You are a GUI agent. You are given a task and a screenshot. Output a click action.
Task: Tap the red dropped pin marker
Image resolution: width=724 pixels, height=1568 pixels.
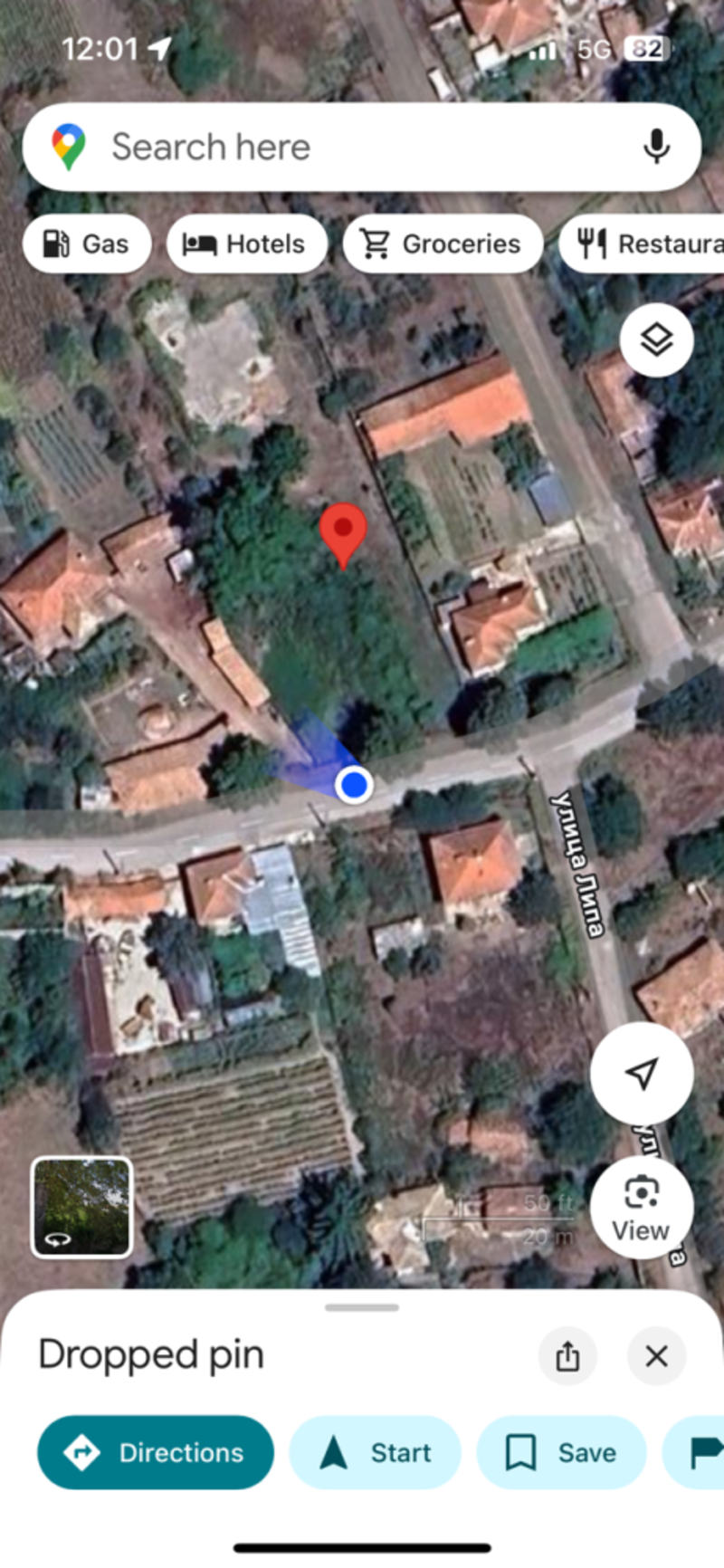[343, 532]
